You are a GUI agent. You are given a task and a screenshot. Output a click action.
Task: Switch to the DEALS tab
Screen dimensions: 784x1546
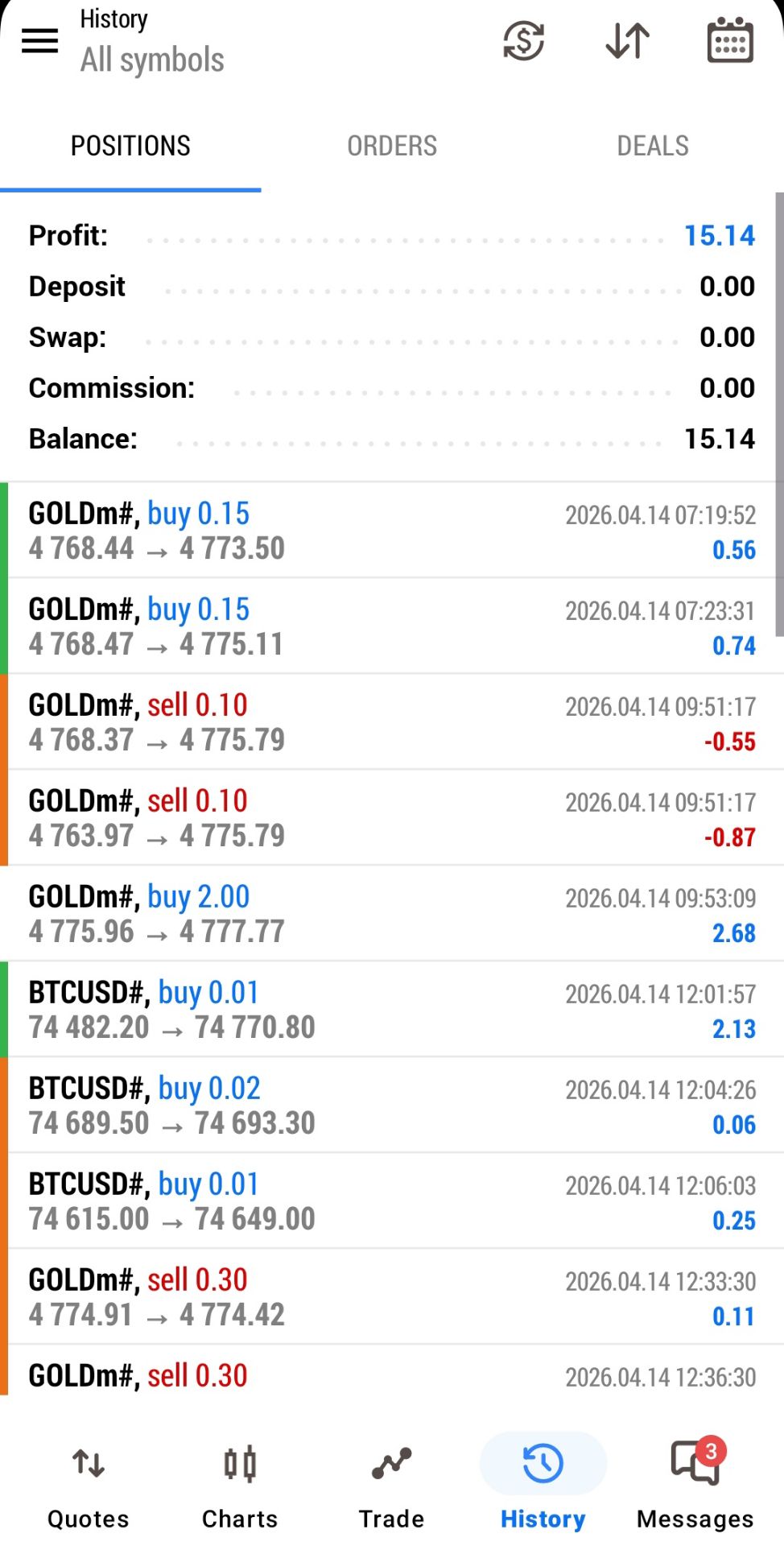point(653,146)
